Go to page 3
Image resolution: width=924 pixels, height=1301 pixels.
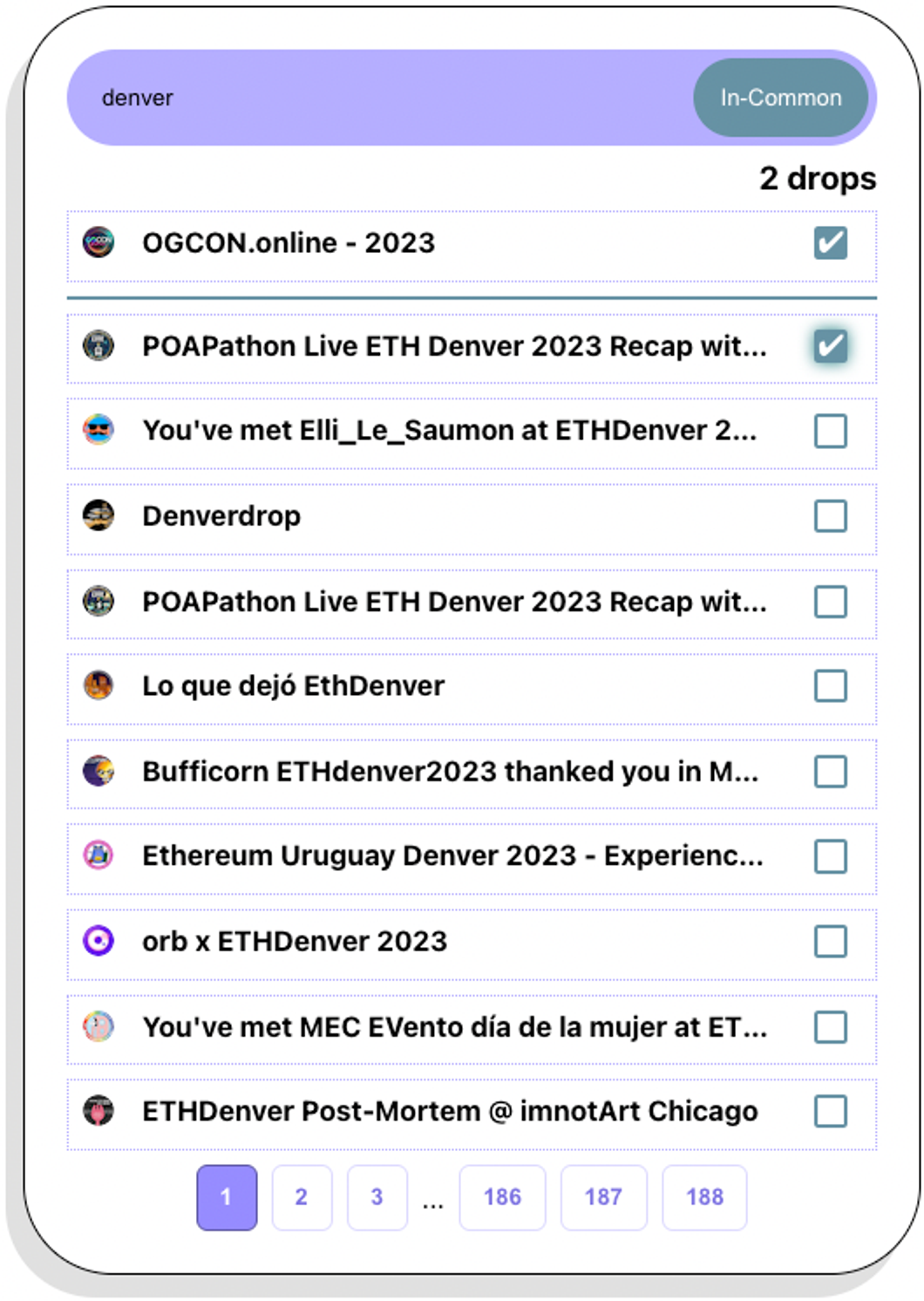coord(377,1197)
